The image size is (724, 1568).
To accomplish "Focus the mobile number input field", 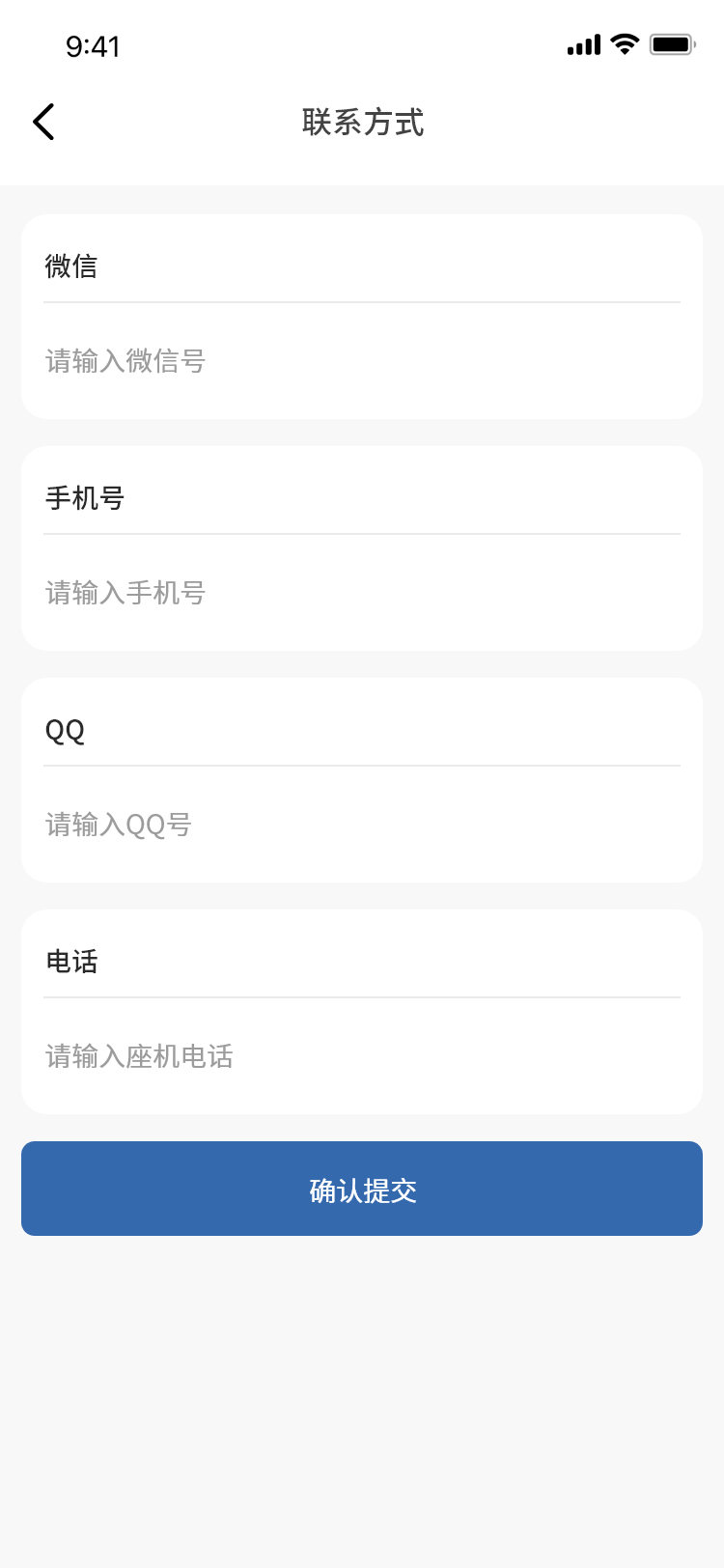I will pyautogui.click(x=361, y=593).
